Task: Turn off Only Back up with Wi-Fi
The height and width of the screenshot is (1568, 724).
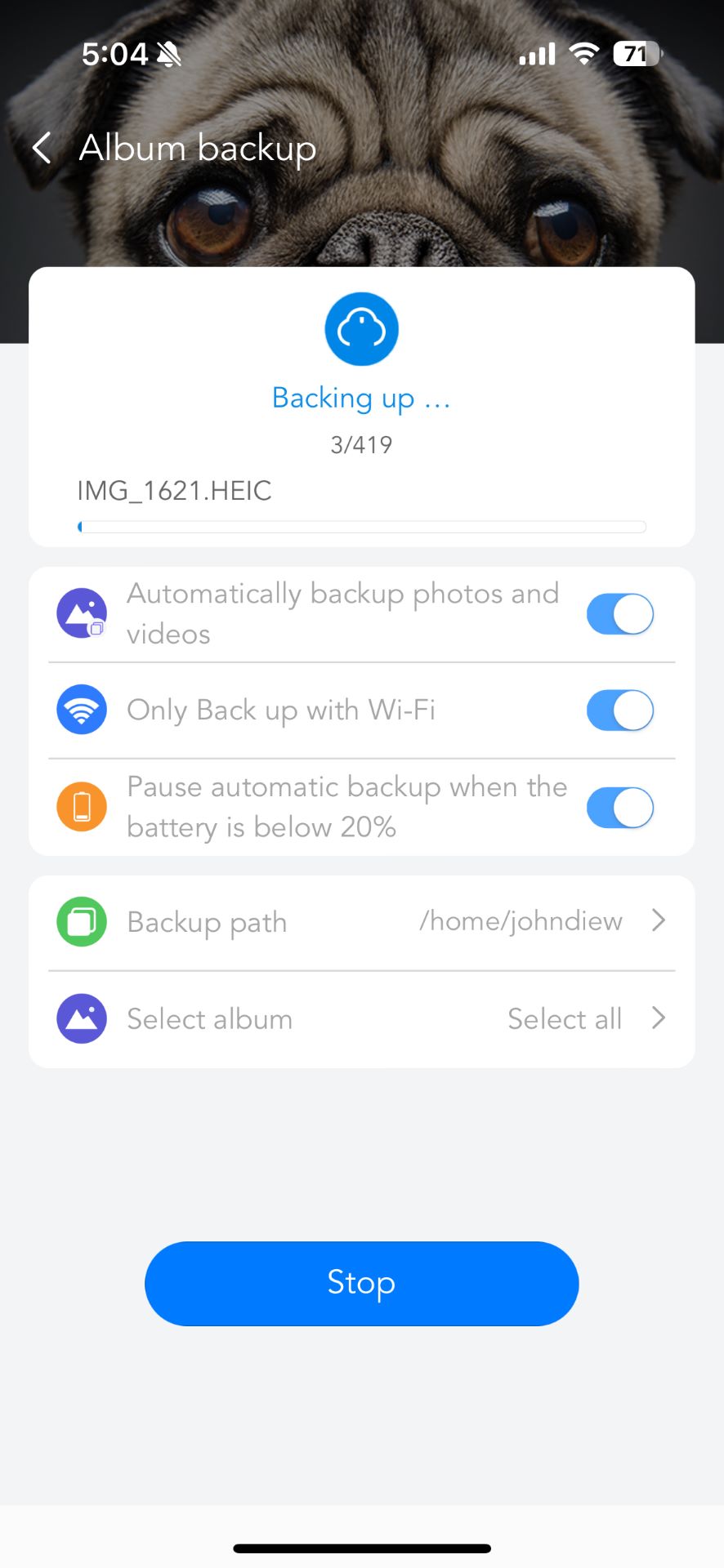Action: pos(620,710)
